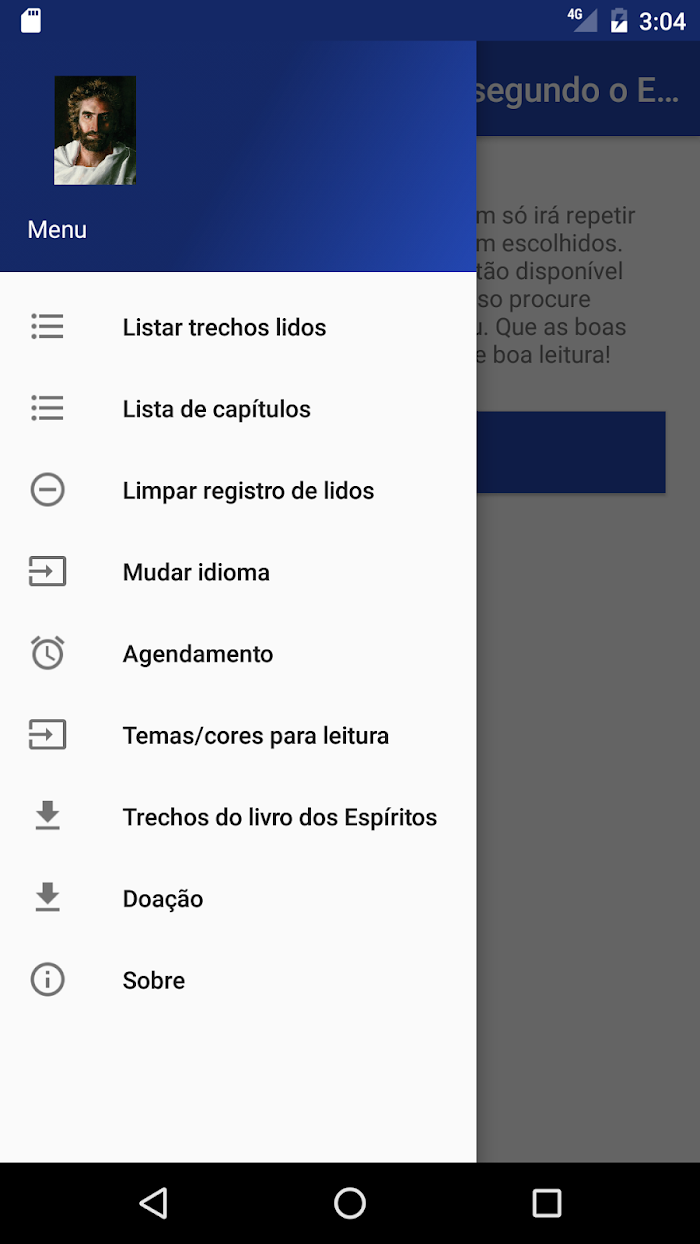700x1244 pixels.
Task: Open Agendamento settings
Action: point(238,654)
